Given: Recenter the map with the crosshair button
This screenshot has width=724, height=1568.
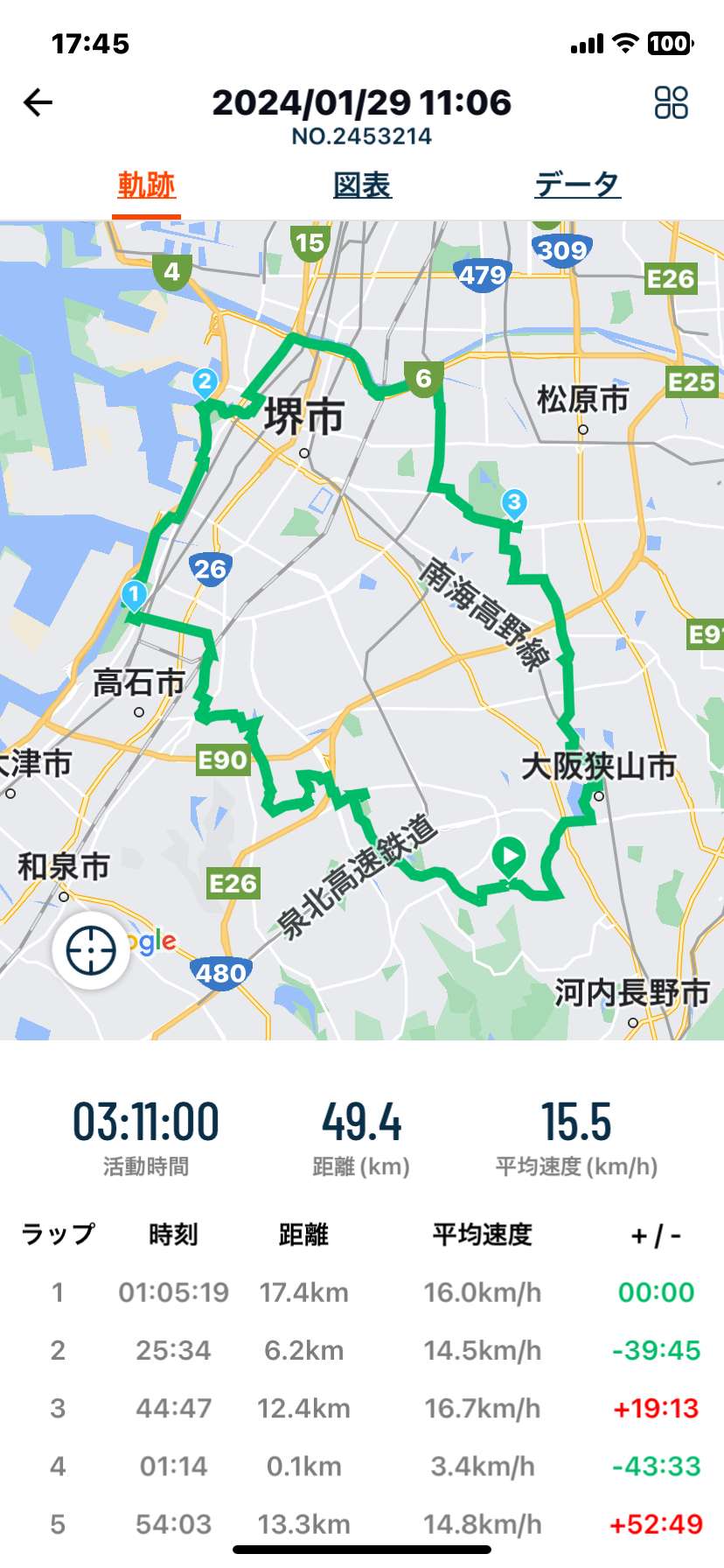Looking at the screenshot, I should pos(91,949).
